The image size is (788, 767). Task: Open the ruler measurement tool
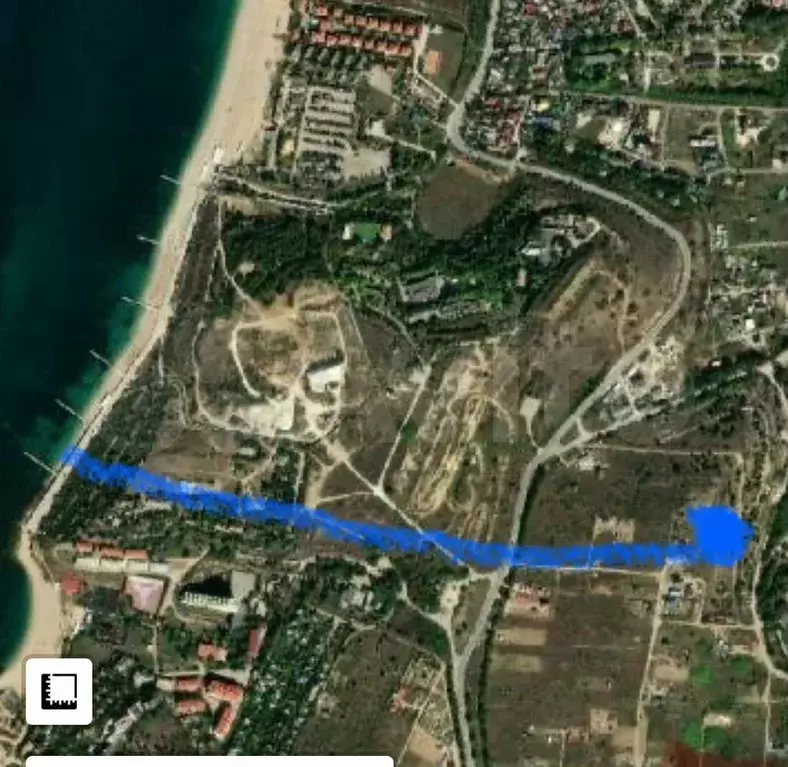[59, 691]
